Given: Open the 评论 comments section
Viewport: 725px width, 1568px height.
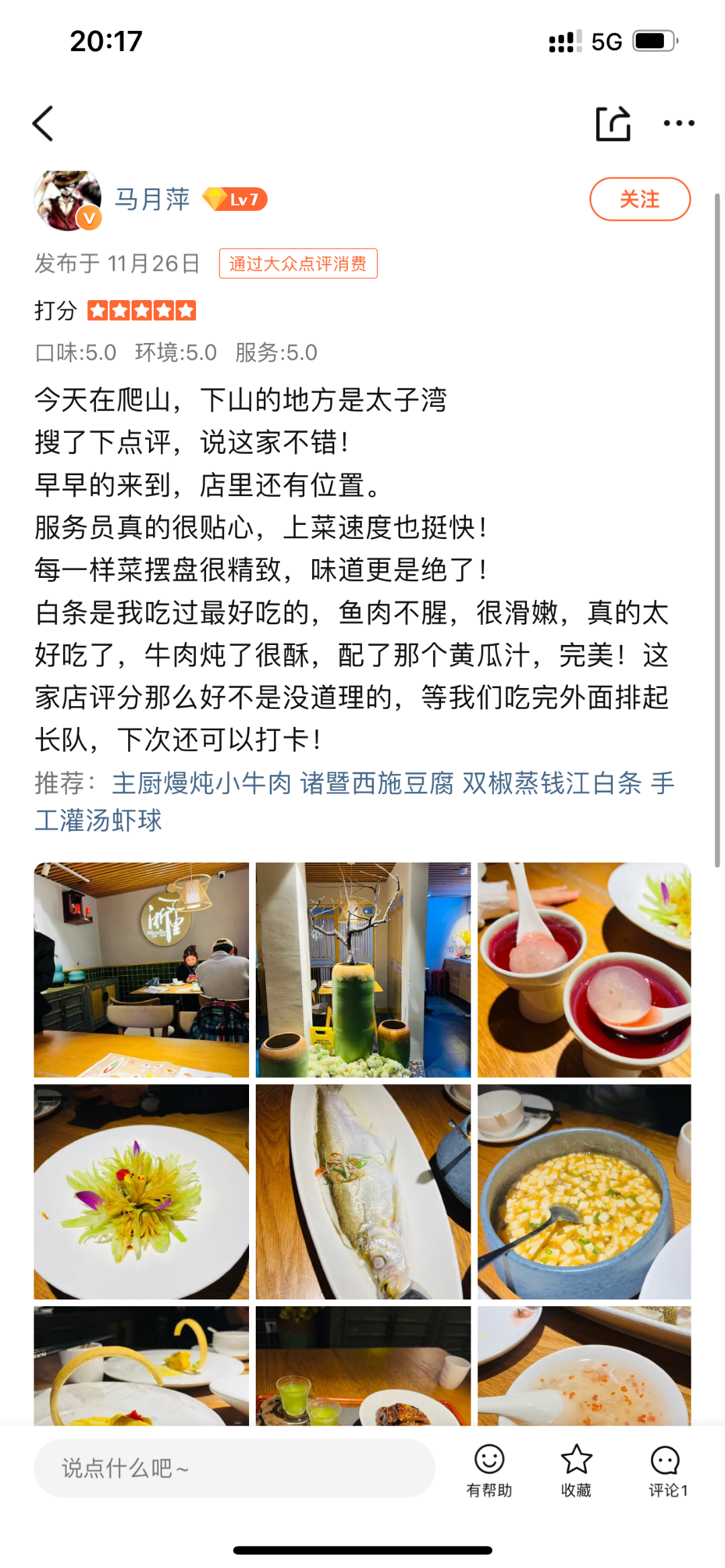Looking at the screenshot, I should tap(667, 1470).
